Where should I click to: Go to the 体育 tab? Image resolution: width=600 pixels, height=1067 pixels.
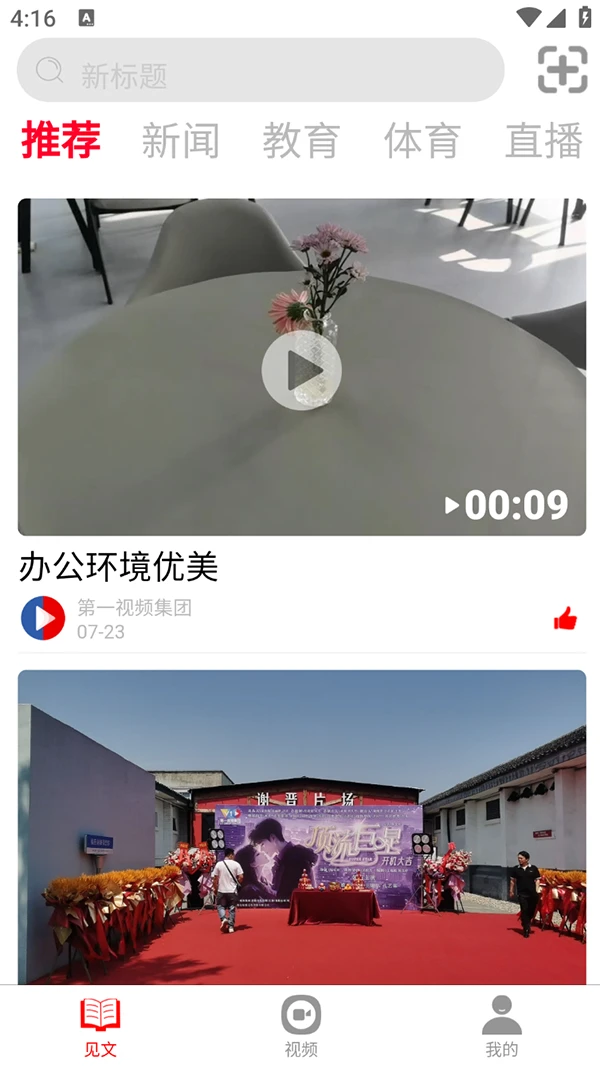click(422, 141)
